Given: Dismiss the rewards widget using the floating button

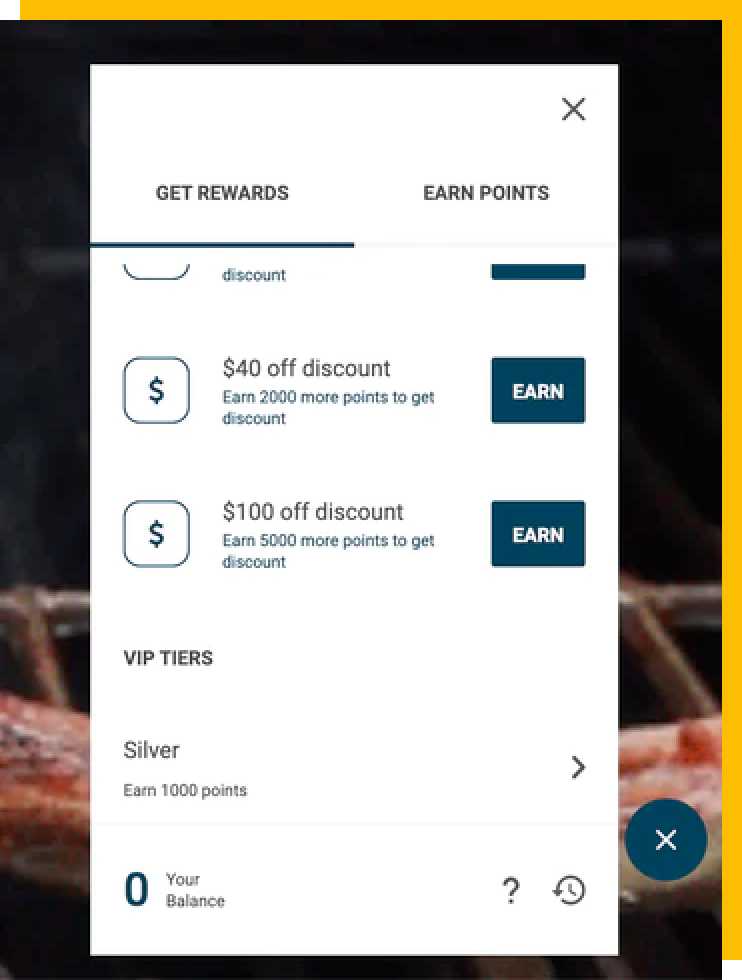Looking at the screenshot, I should (666, 840).
